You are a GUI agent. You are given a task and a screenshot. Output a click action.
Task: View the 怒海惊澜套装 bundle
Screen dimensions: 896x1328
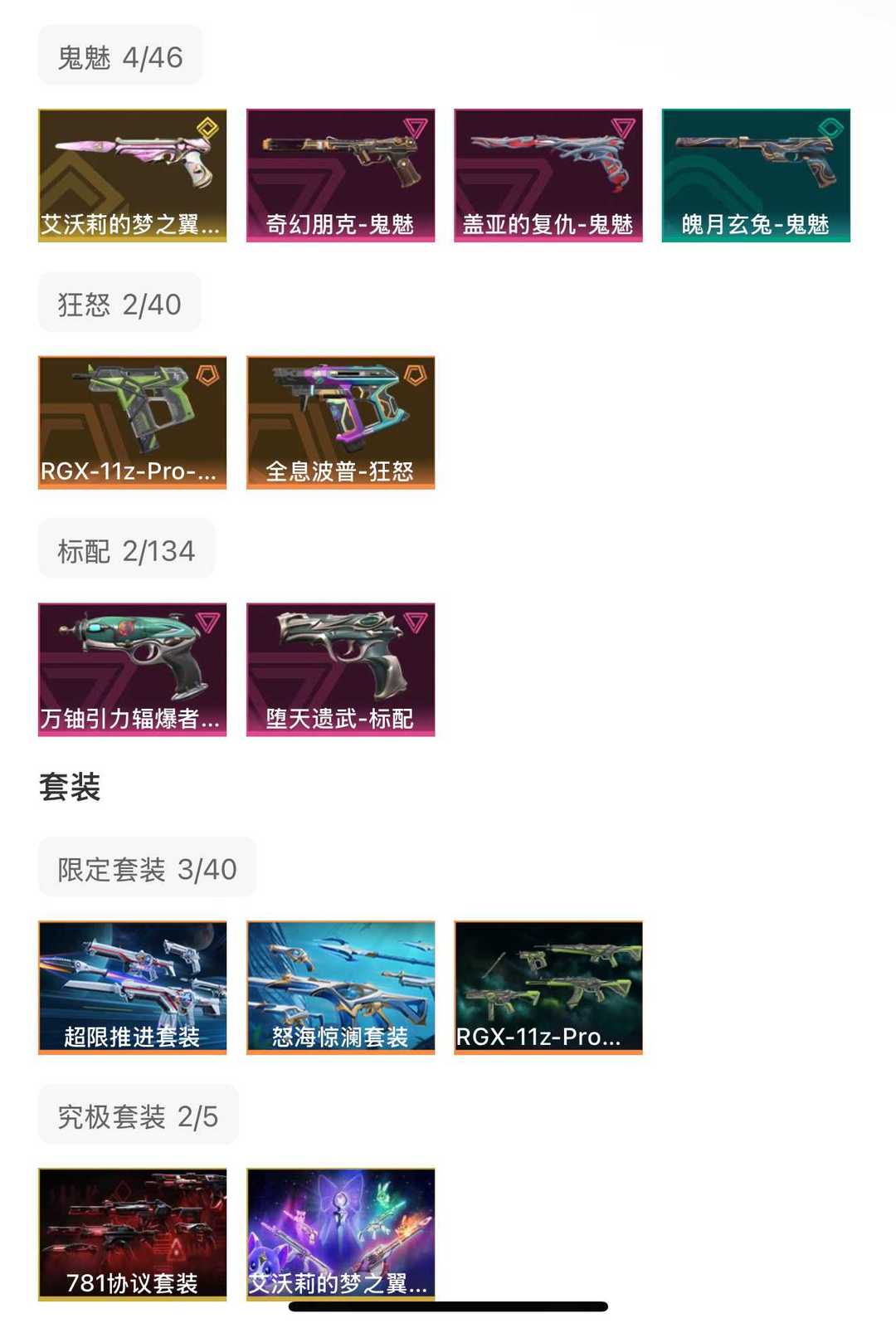[340, 988]
